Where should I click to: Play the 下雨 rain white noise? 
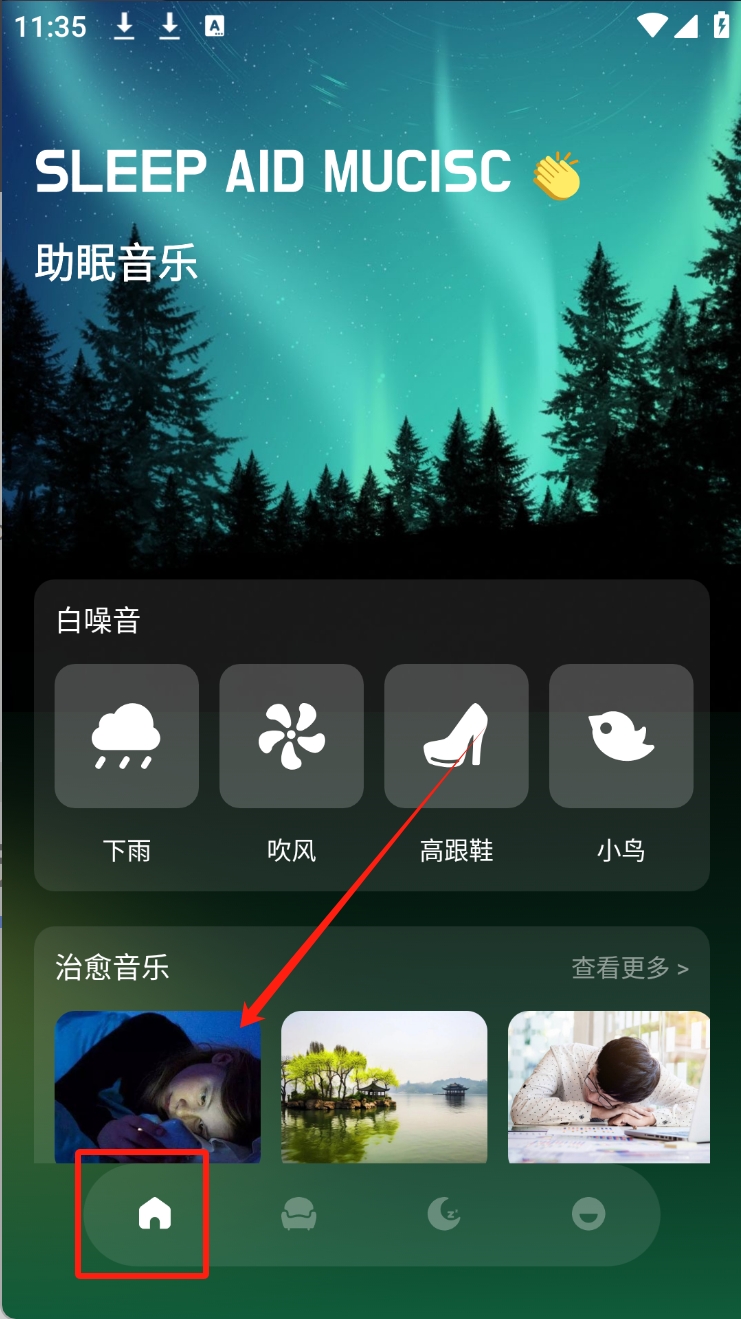click(126, 736)
